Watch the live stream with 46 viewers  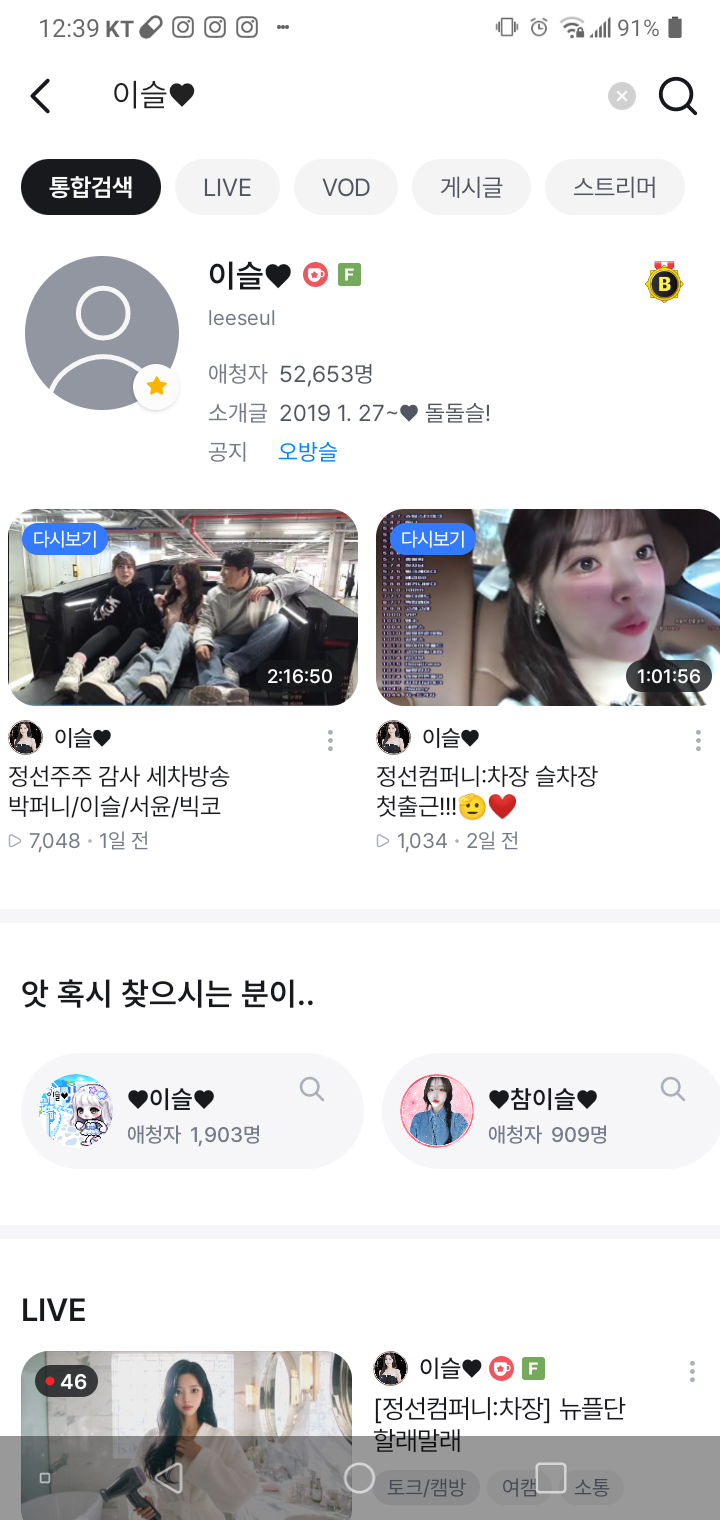point(186,1430)
